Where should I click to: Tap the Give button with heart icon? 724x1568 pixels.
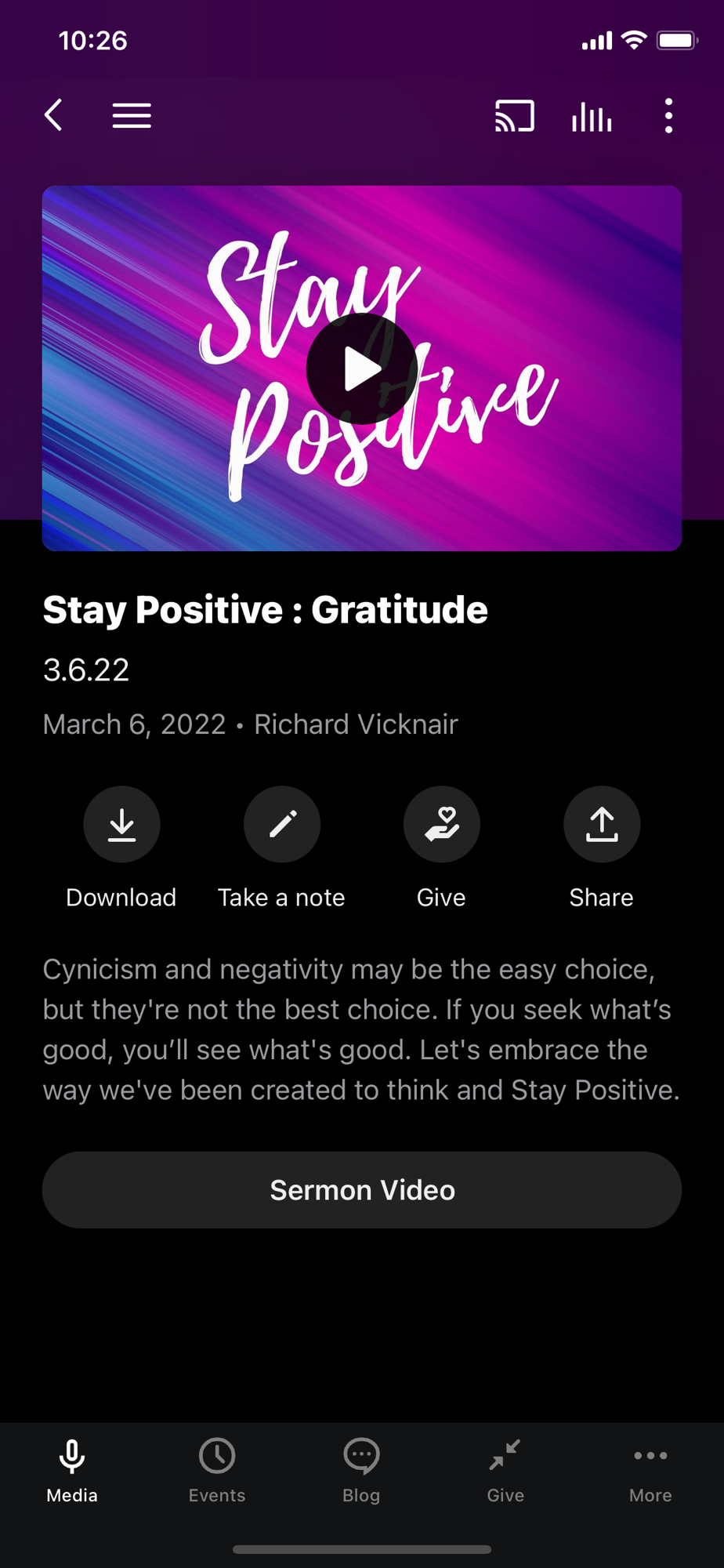coord(441,824)
